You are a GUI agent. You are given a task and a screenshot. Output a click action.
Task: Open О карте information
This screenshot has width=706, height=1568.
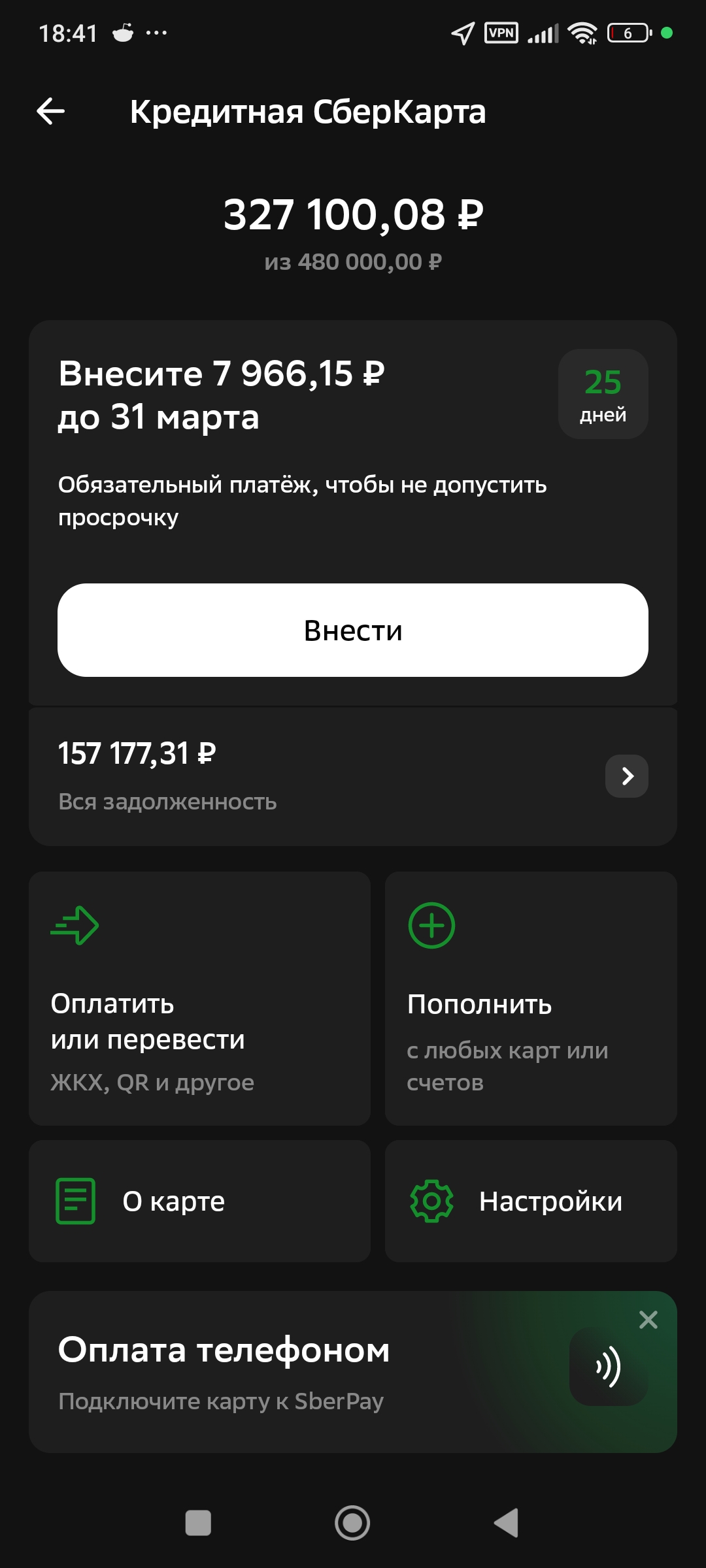pyautogui.click(x=199, y=1201)
